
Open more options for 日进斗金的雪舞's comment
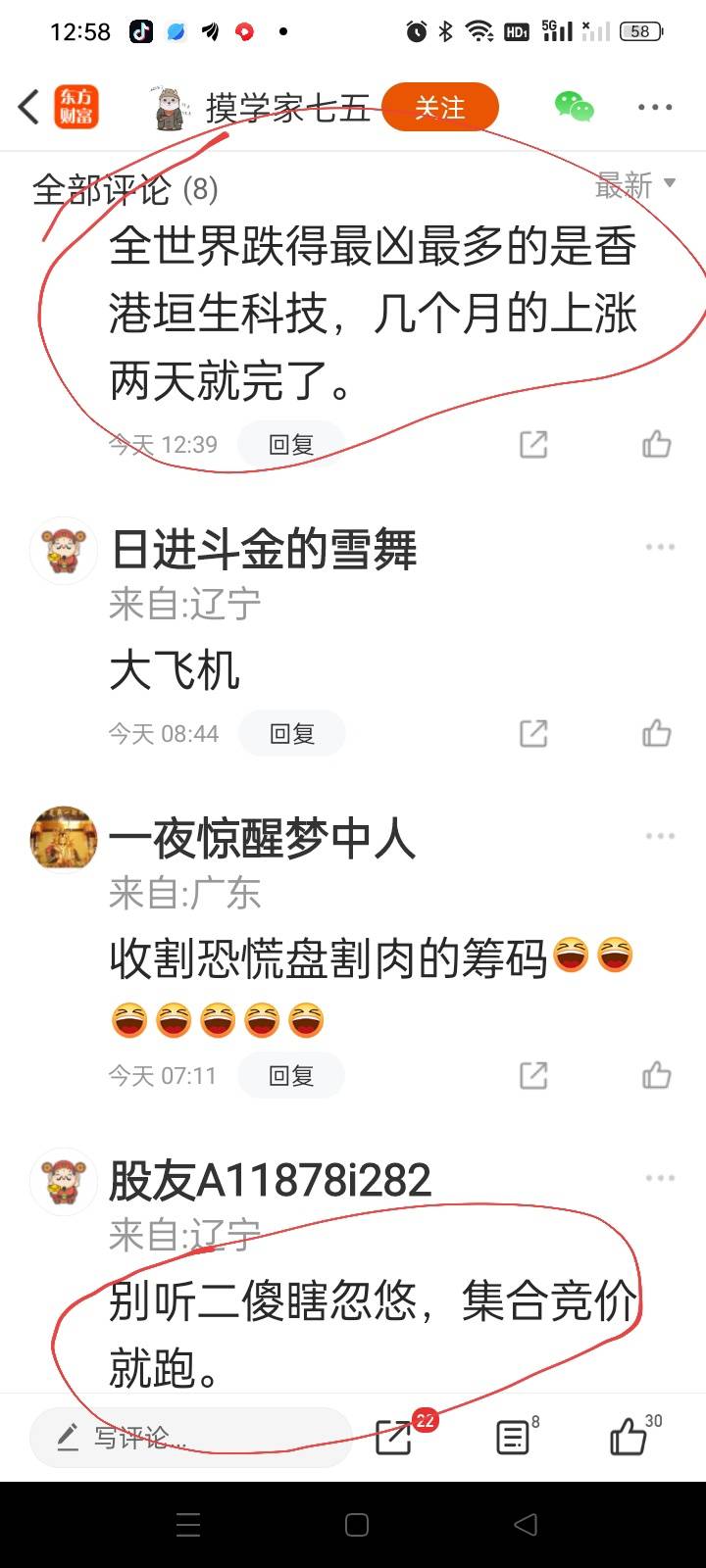(x=660, y=547)
